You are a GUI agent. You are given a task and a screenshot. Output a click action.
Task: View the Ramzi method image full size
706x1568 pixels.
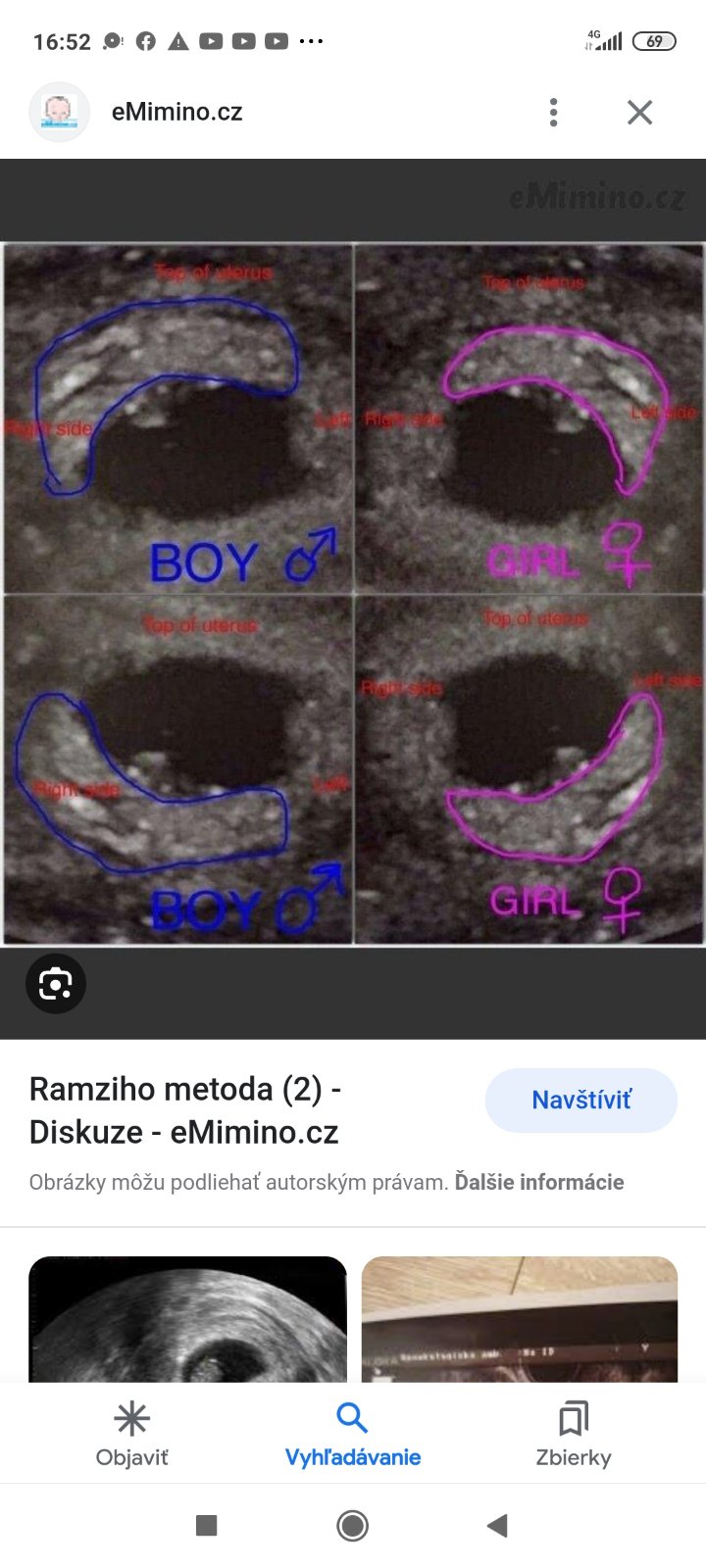353,593
